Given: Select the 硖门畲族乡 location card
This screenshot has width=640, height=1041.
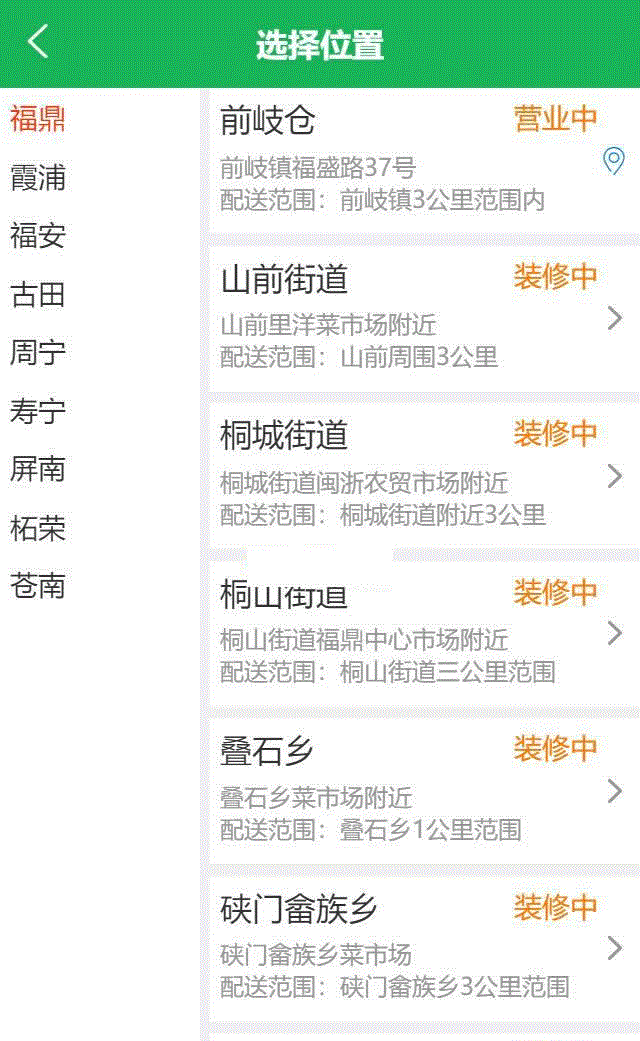Looking at the screenshot, I should [x=420, y=947].
